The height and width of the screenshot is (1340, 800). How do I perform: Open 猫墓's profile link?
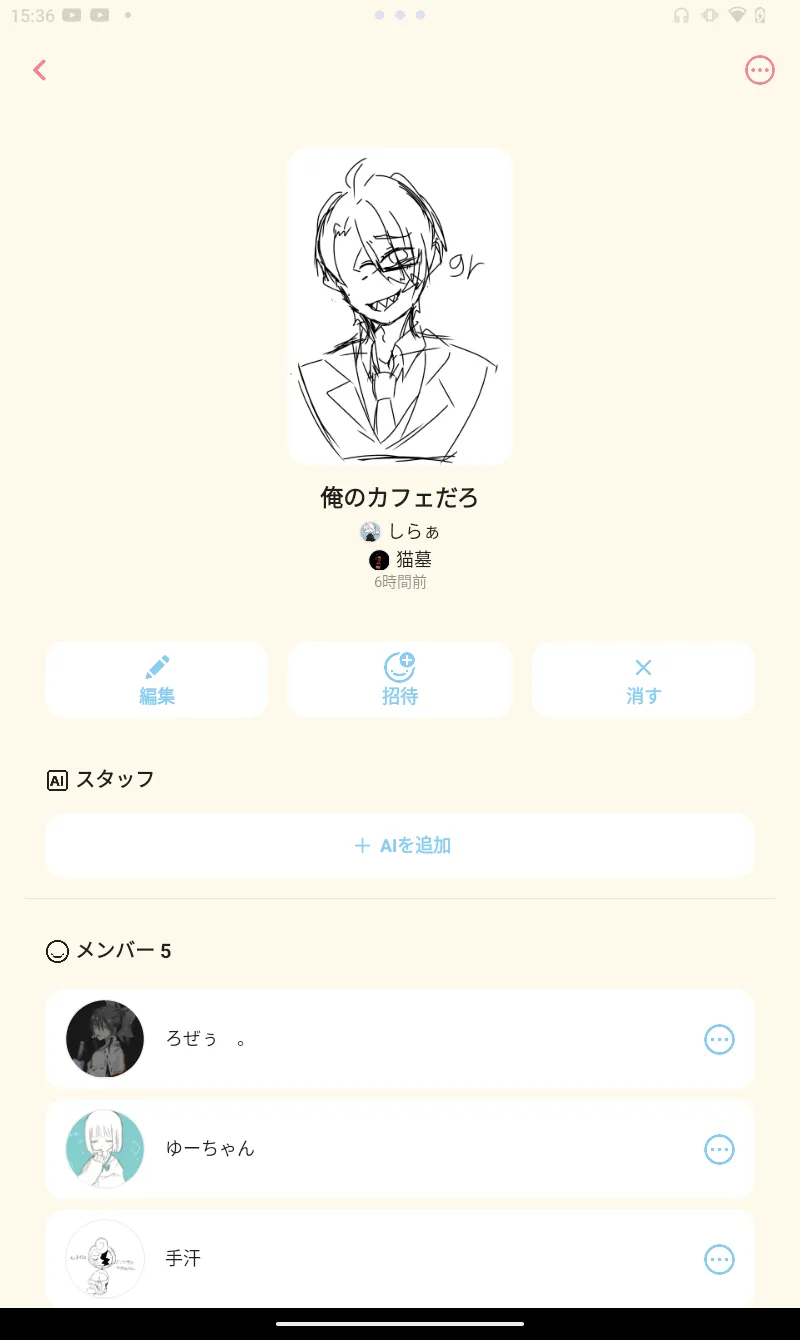click(400, 560)
